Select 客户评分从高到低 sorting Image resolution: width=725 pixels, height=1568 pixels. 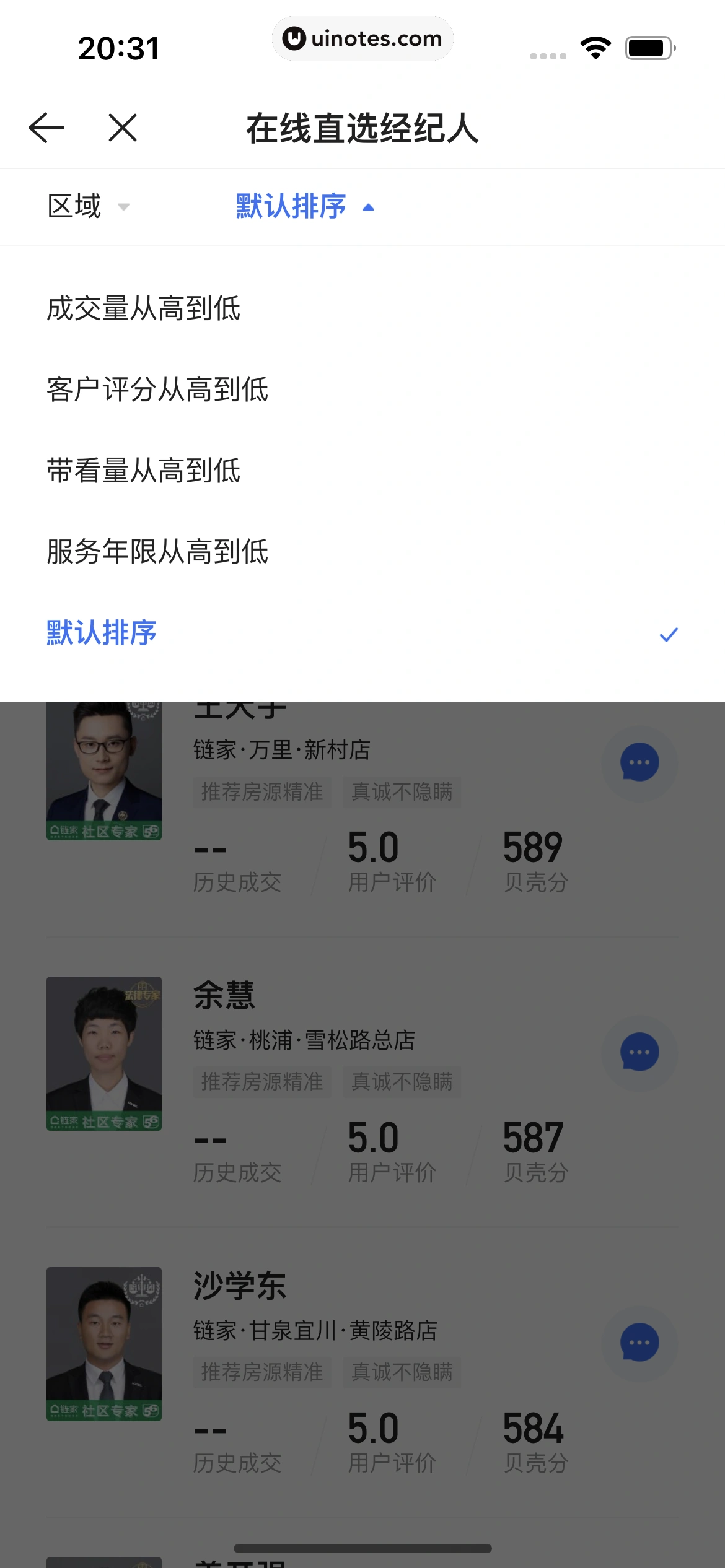point(157,390)
